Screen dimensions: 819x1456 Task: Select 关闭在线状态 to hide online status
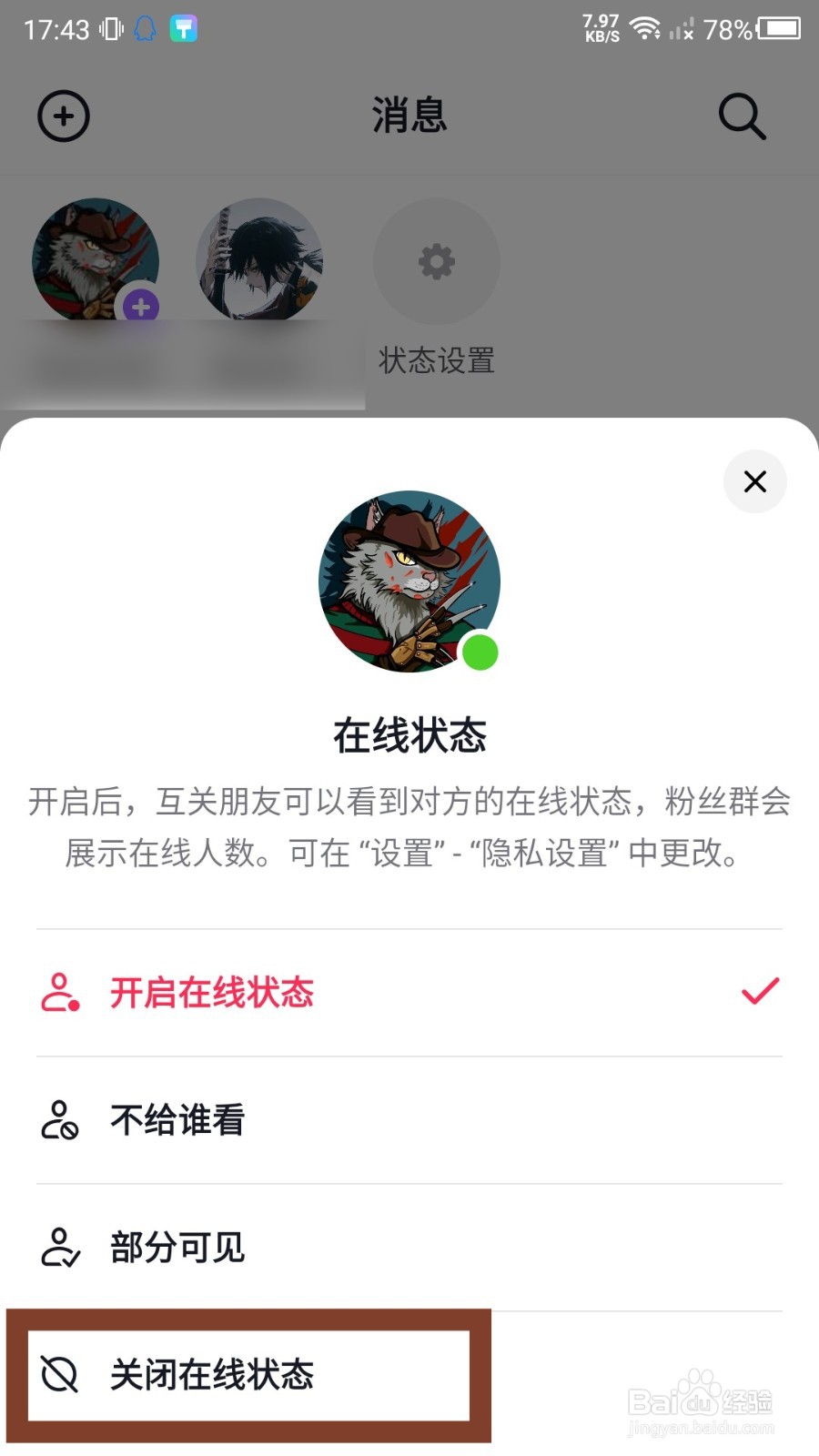pos(213,1377)
